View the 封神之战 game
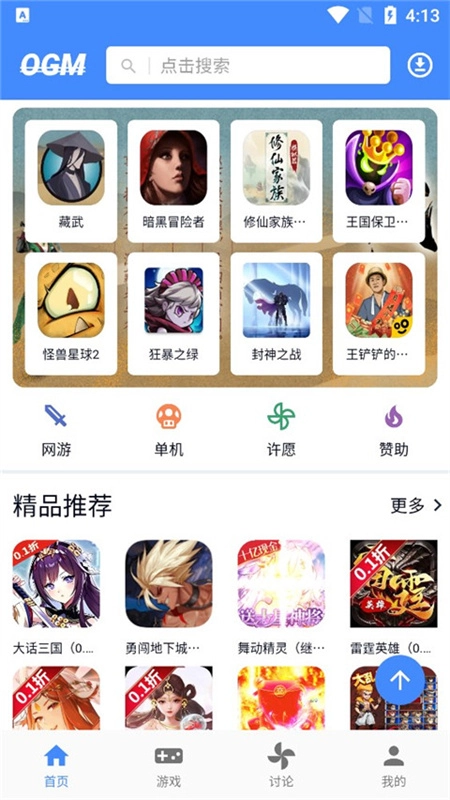450x800 pixels. (x=277, y=314)
